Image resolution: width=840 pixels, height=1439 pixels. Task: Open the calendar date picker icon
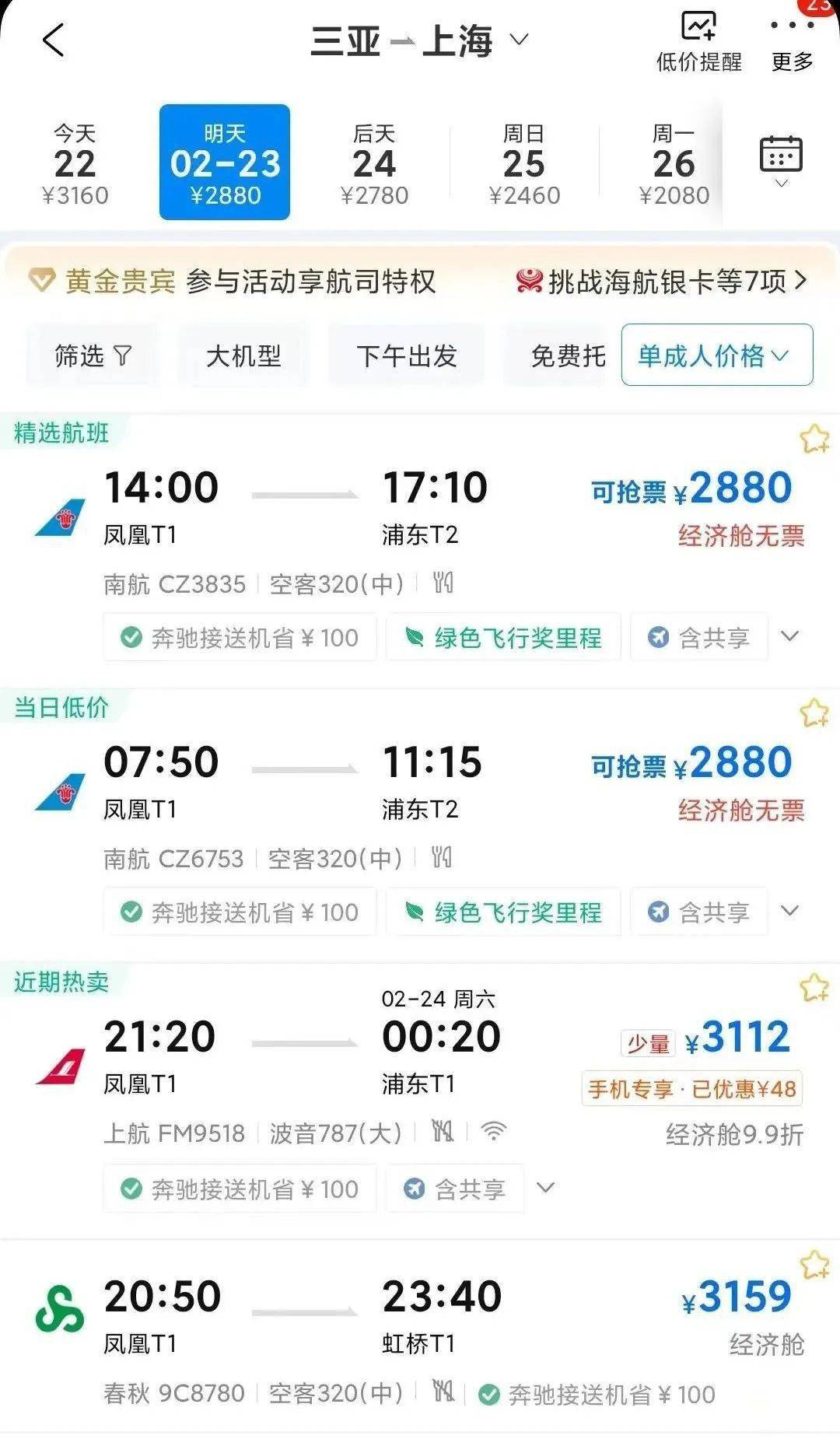(x=781, y=152)
